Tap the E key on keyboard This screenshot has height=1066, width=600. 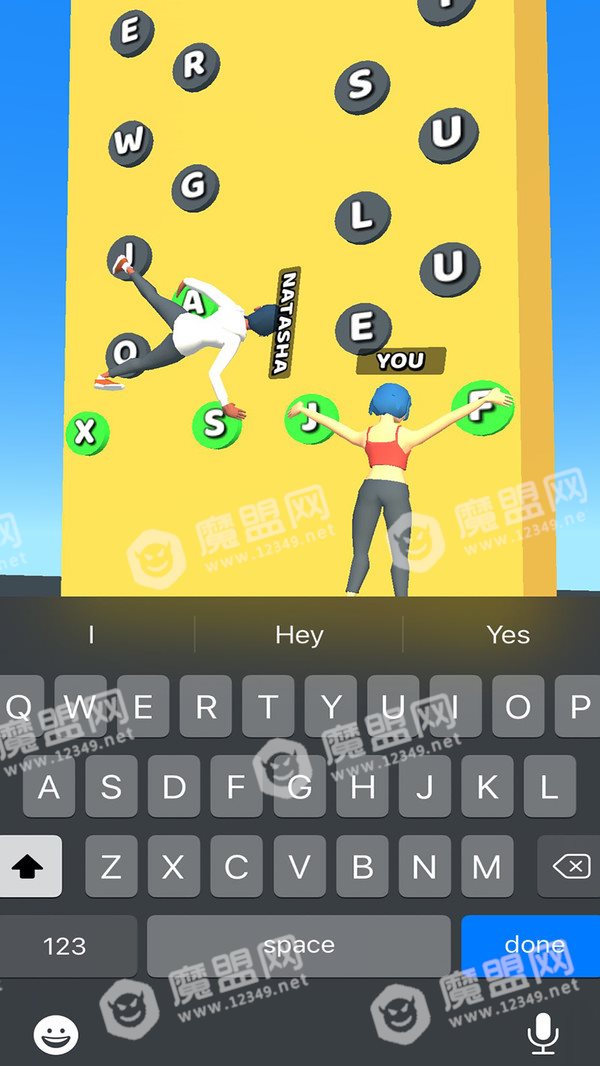tap(143, 707)
